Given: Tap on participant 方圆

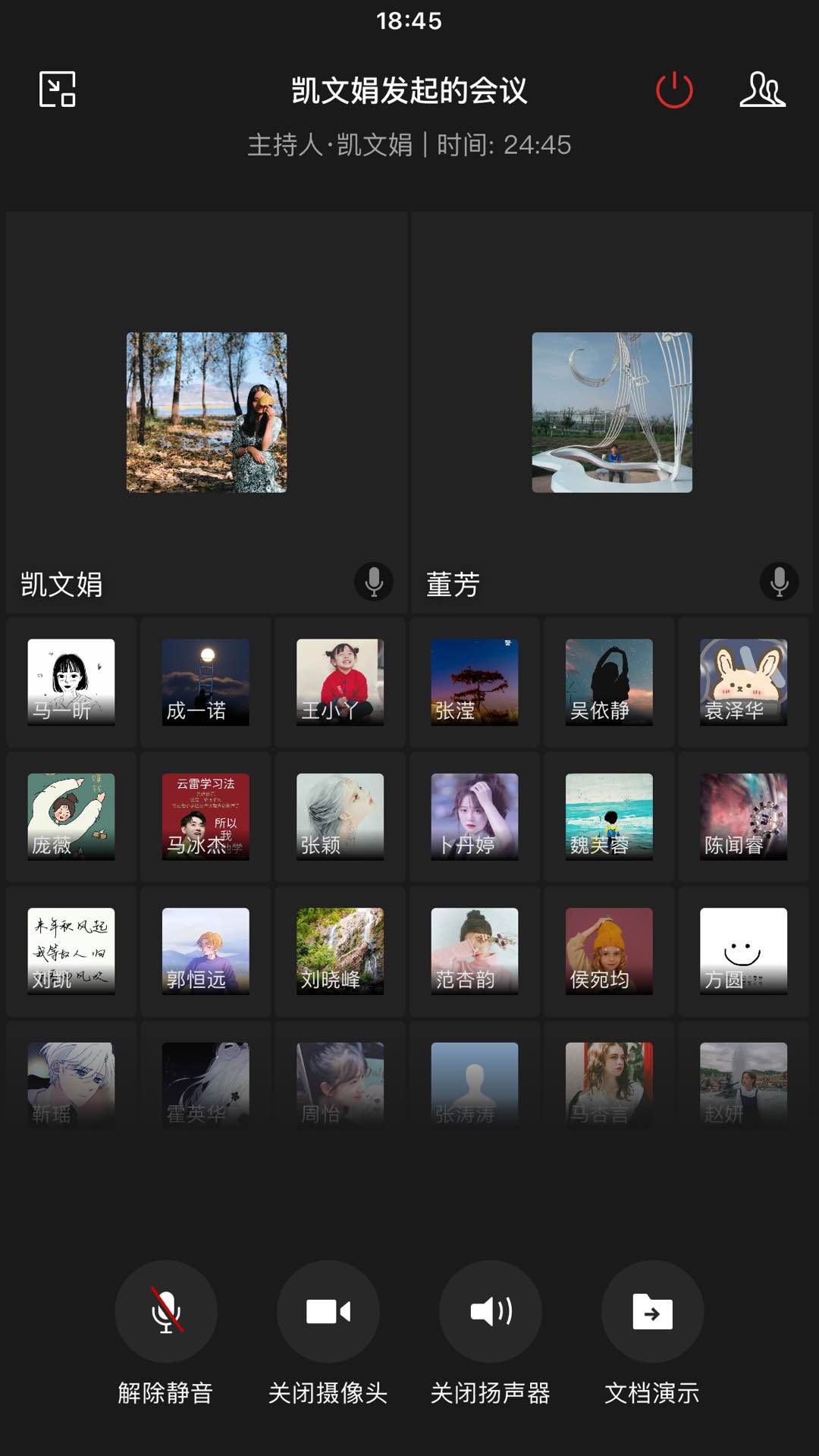Looking at the screenshot, I should coord(743,951).
